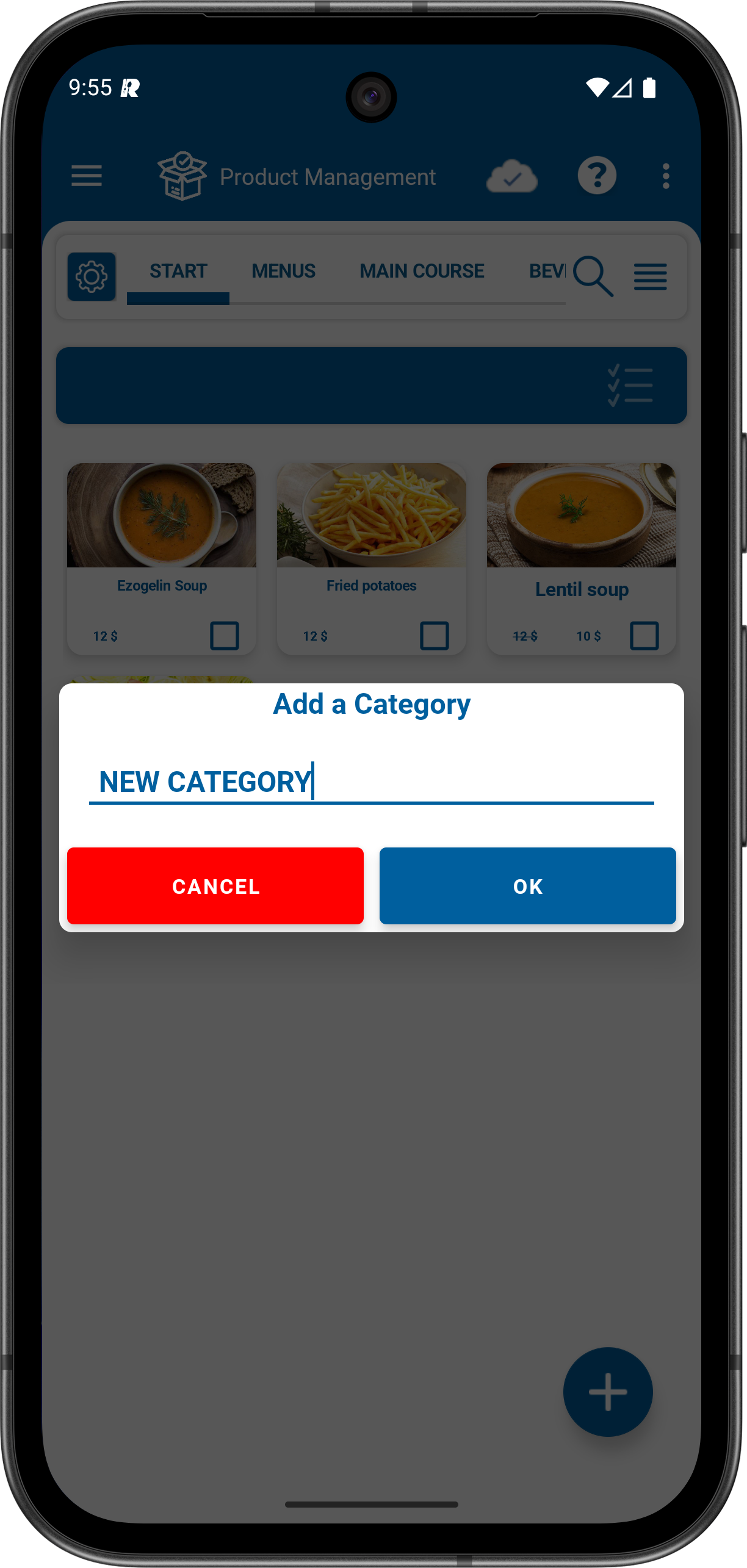Open the help question mark
The height and width of the screenshot is (1568, 747).
coord(597,176)
